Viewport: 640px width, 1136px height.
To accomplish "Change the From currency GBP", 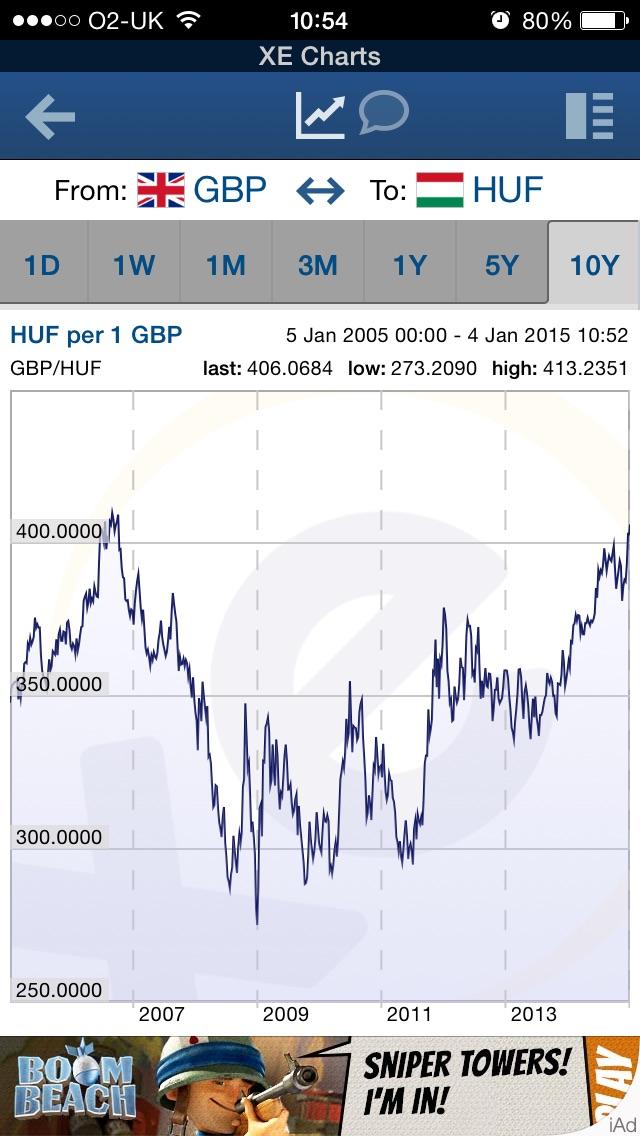I will tap(201, 190).
